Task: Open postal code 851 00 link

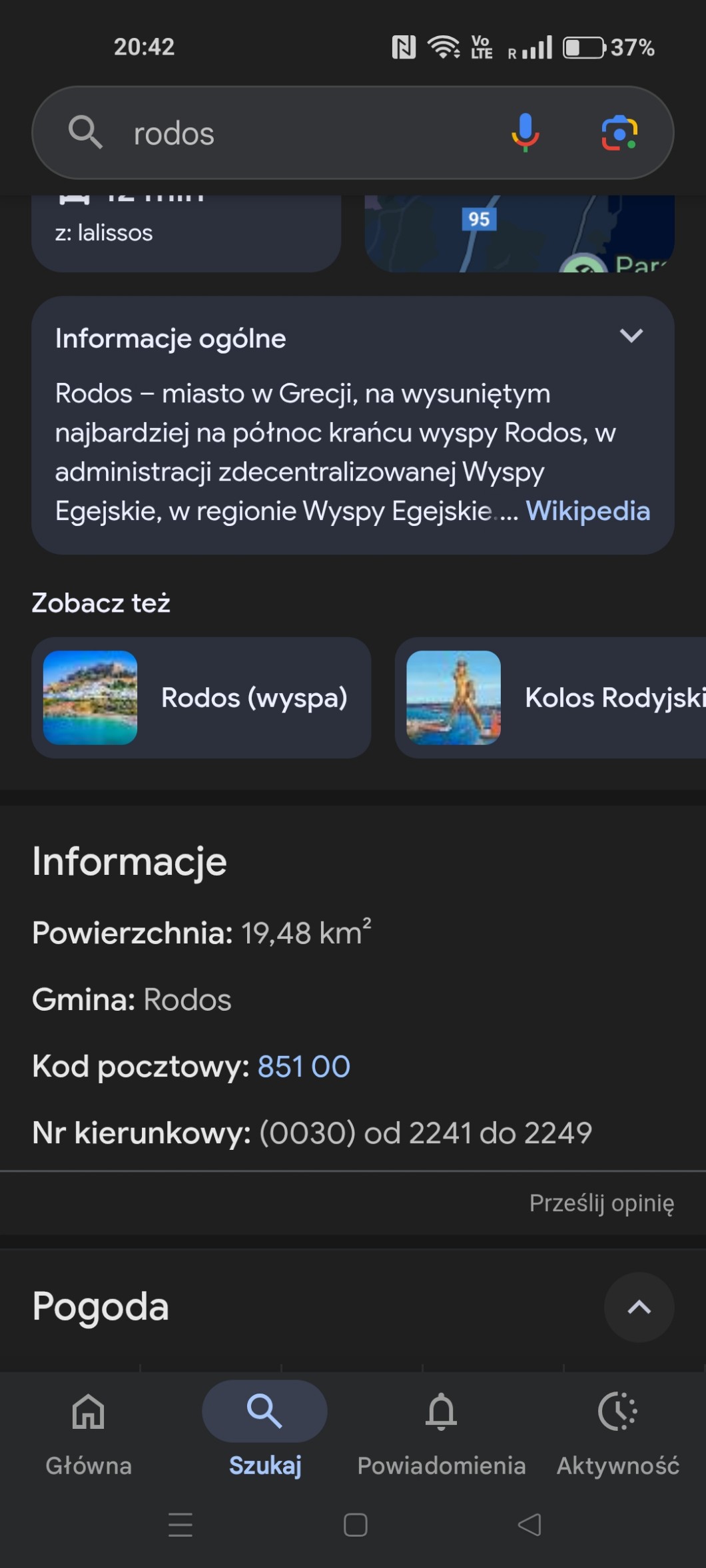Action: tap(304, 1067)
